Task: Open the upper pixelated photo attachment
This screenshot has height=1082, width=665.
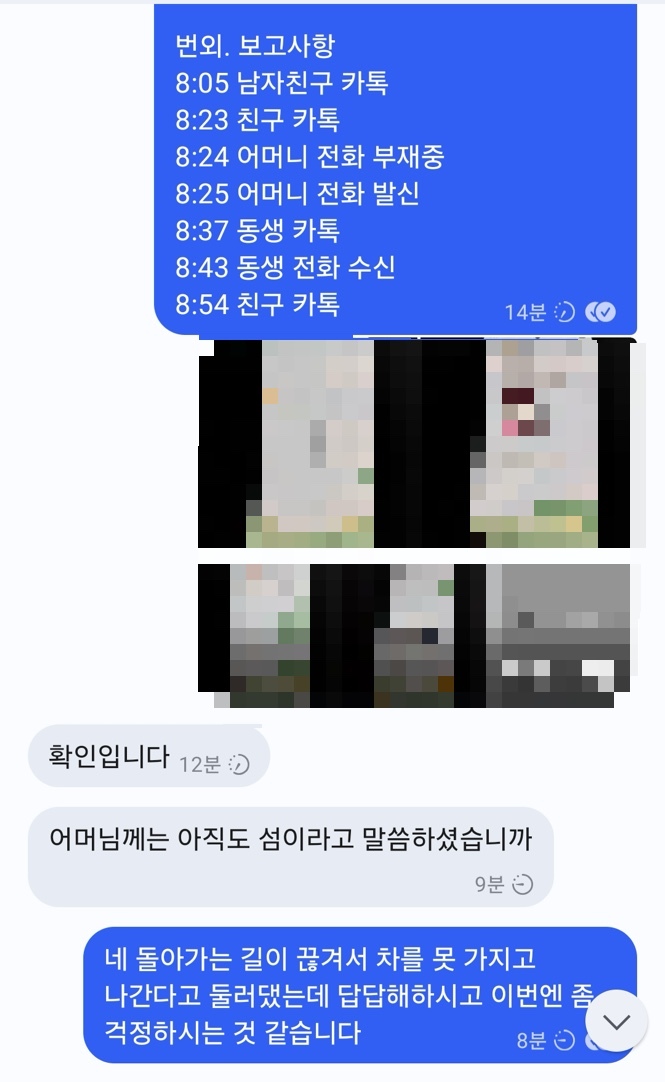Action: coord(415,443)
